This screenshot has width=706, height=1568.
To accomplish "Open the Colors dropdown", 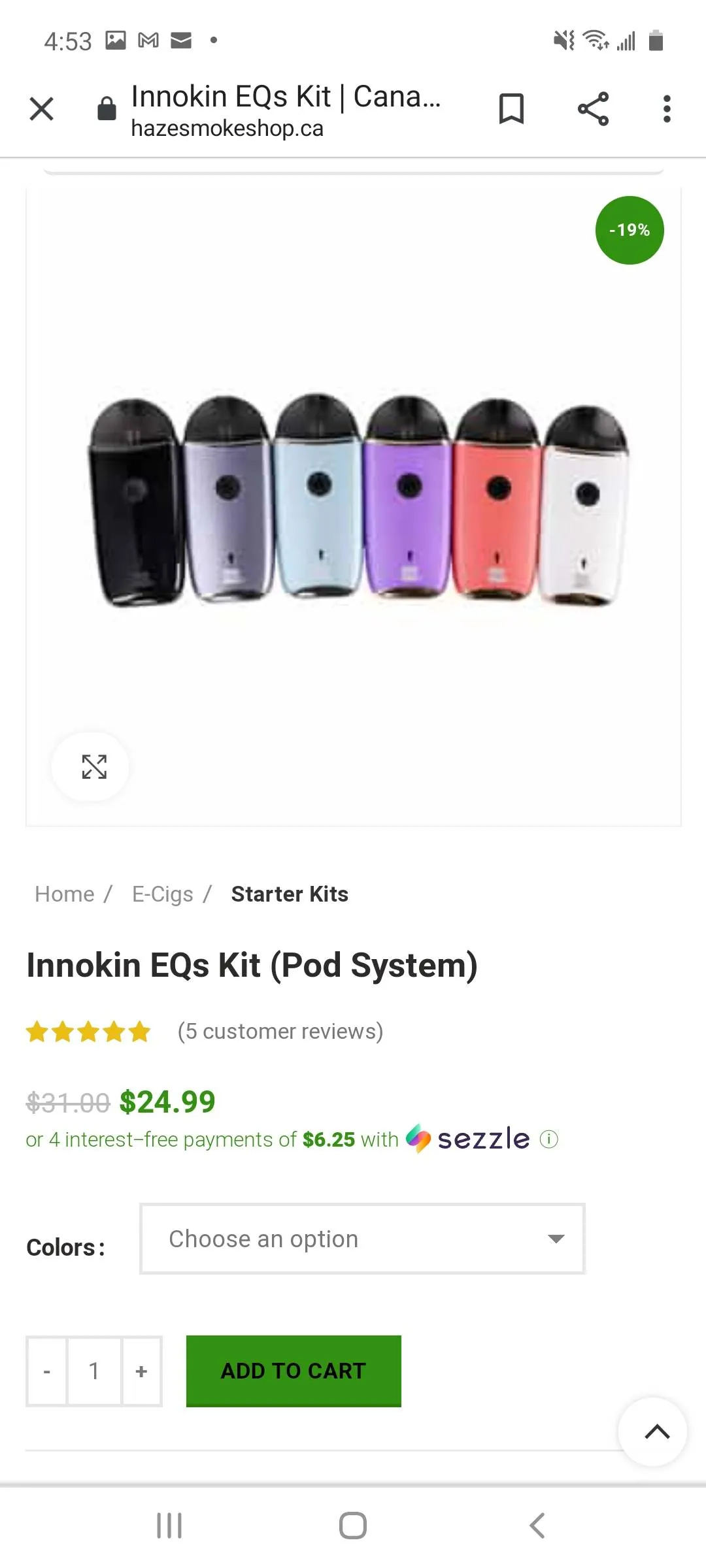I will click(x=362, y=1239).
